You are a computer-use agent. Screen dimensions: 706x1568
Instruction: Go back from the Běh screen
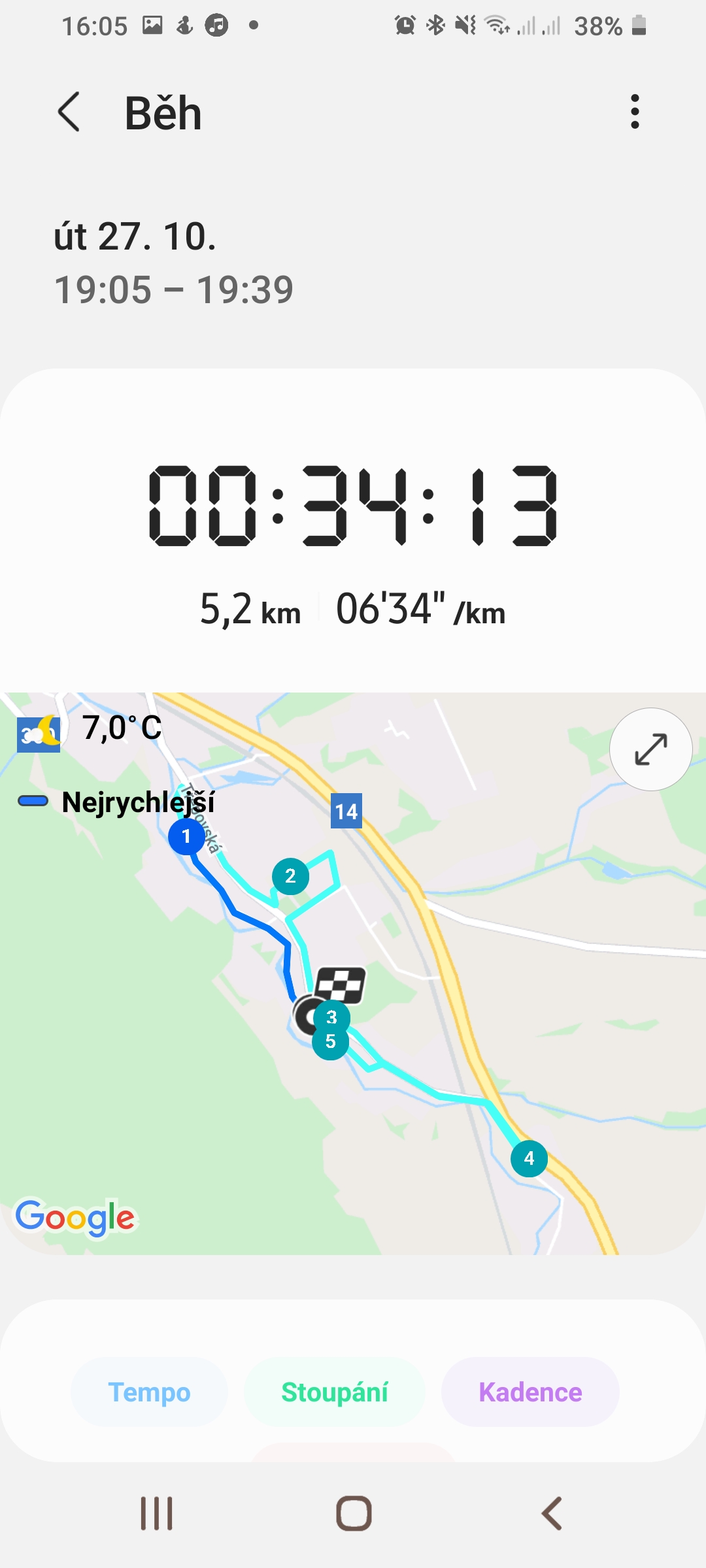point(69,112)
